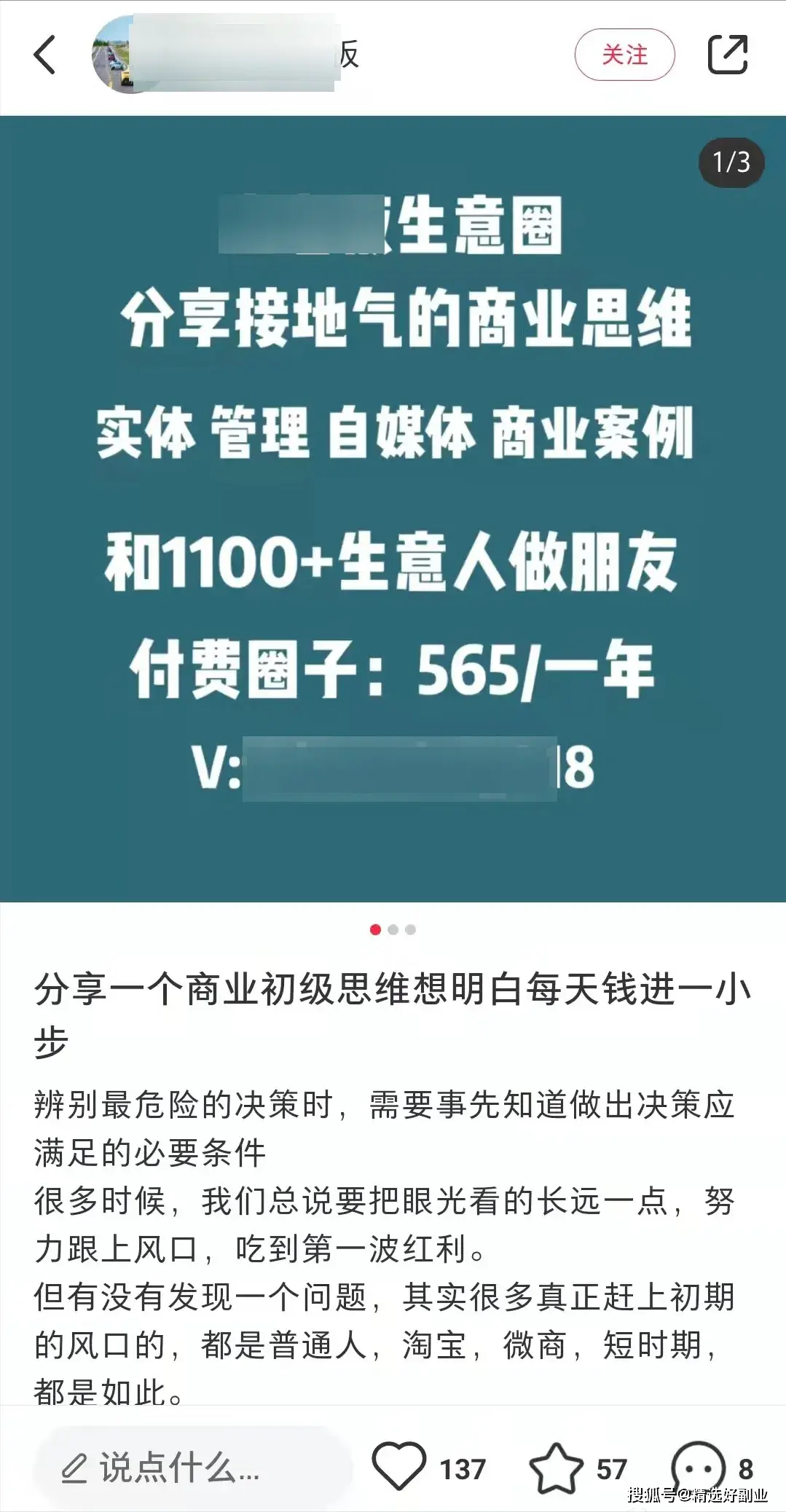786x1512 pixels.
Task: Follow the author with the 关注 button
Action: pyautogui.click(x=624, y=55)
